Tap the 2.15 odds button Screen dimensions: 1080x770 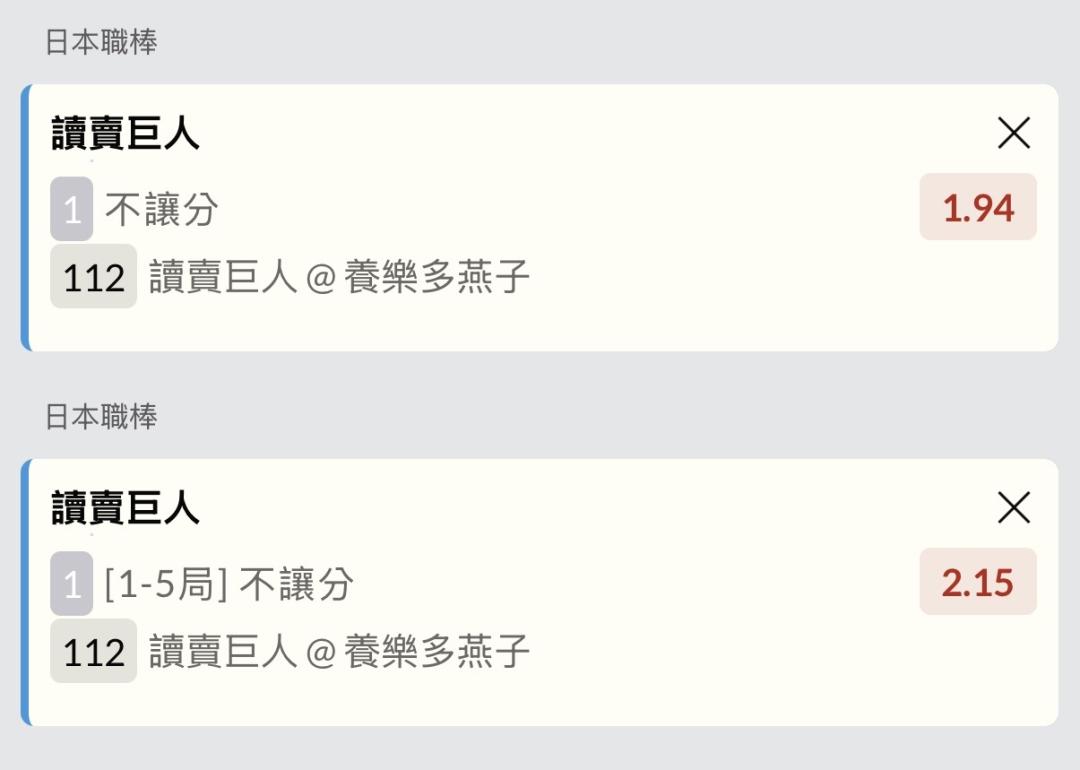tap(978, 581)
